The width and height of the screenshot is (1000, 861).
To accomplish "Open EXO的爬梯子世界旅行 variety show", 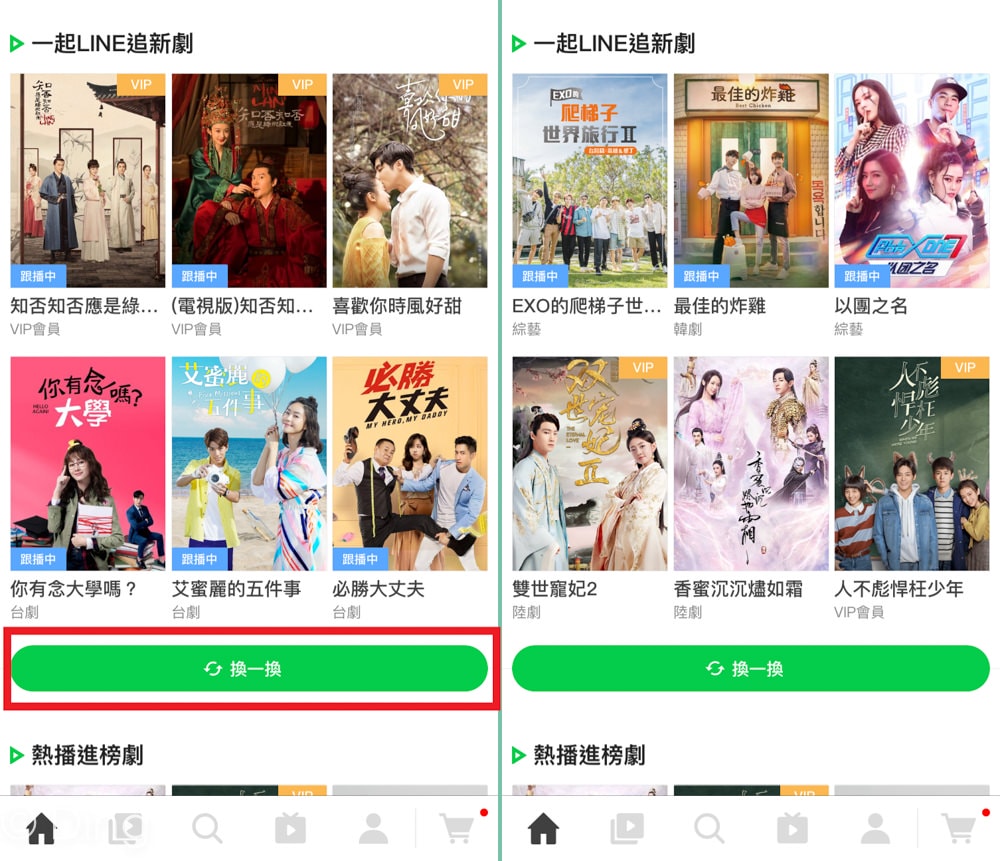I will (x=589, y=181).
